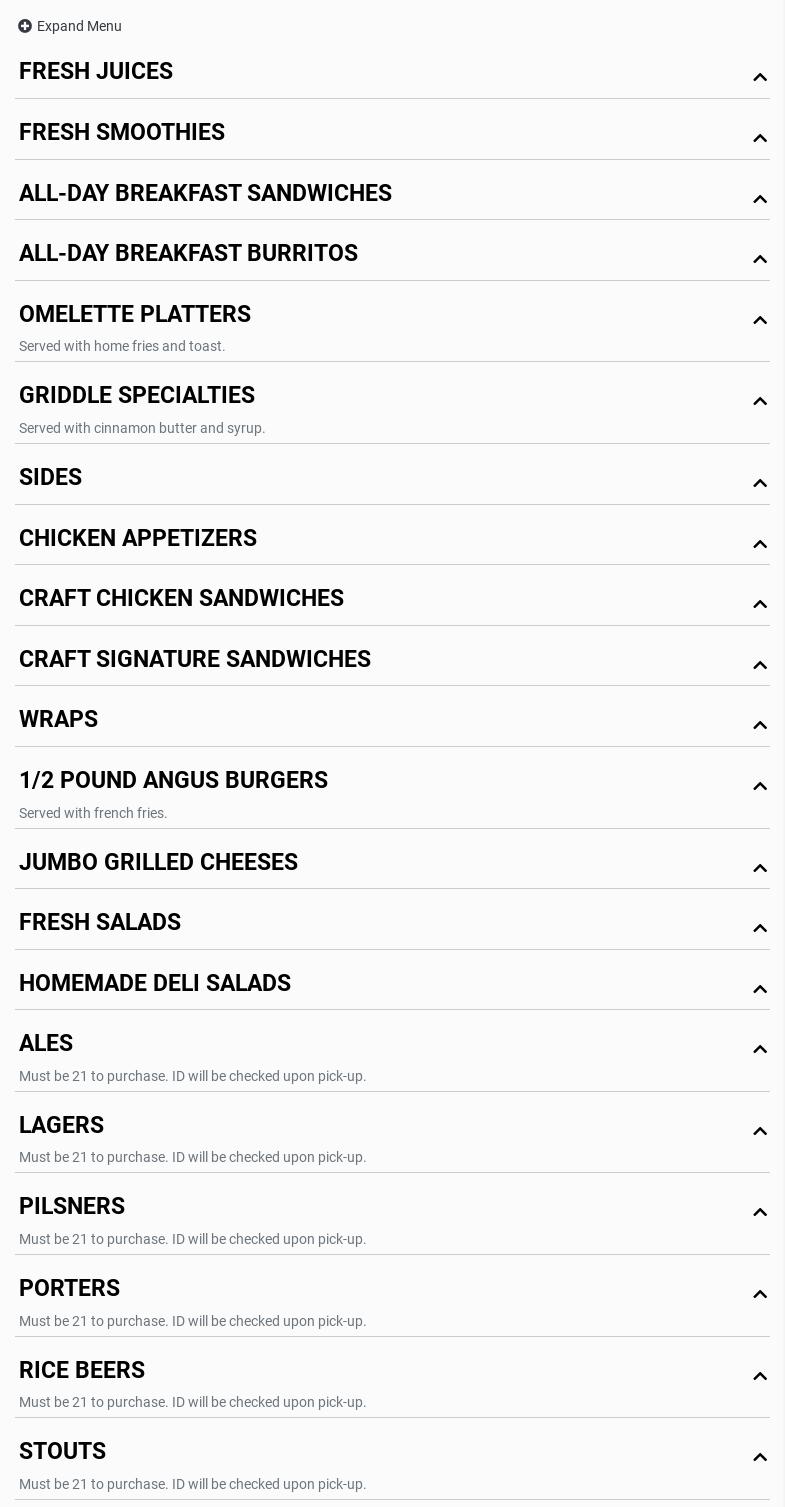
Task: Tap the Expand Menu button
Action: pos(70,26)
